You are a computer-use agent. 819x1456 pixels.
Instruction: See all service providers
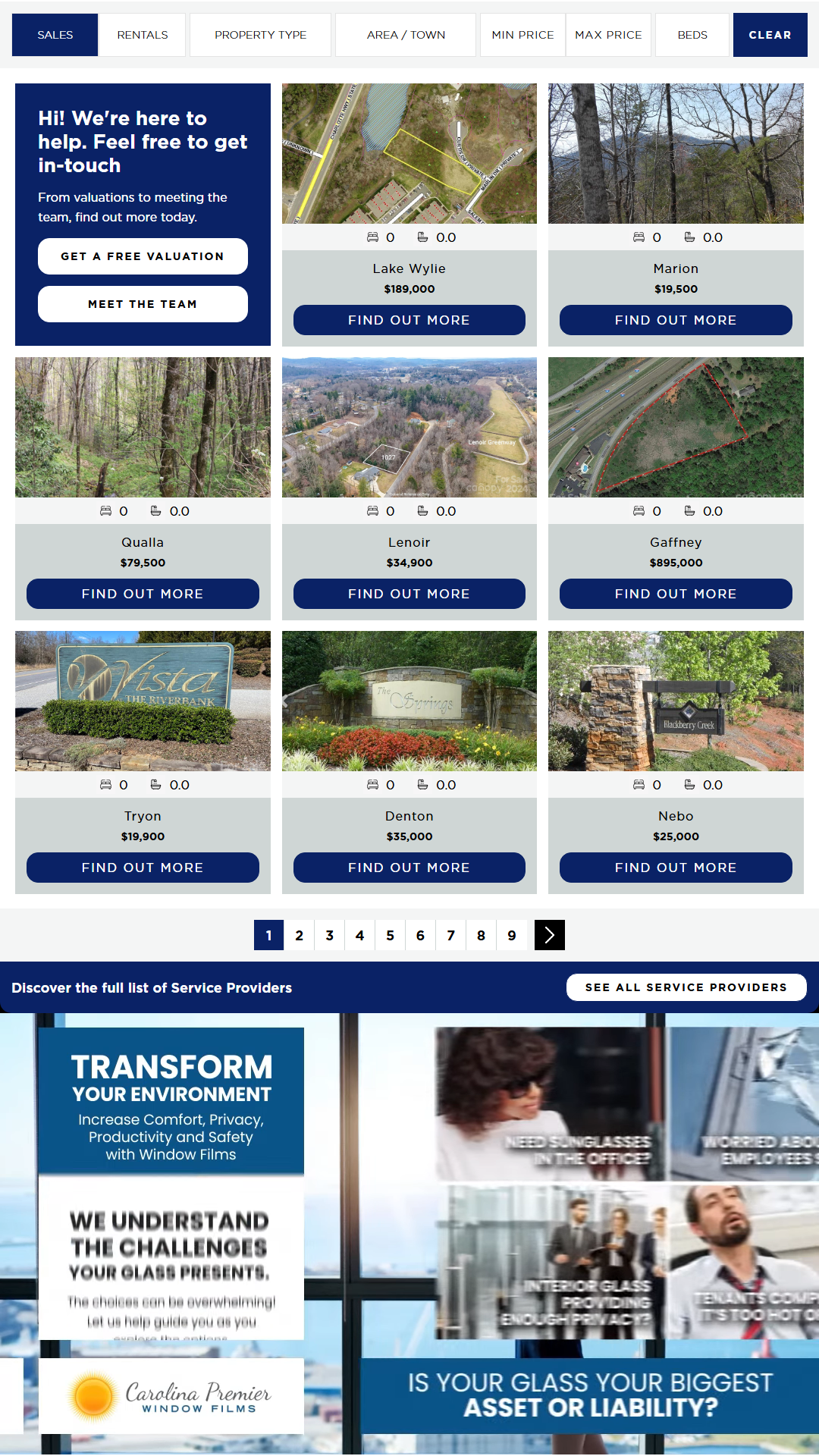[x=686, y=987]
